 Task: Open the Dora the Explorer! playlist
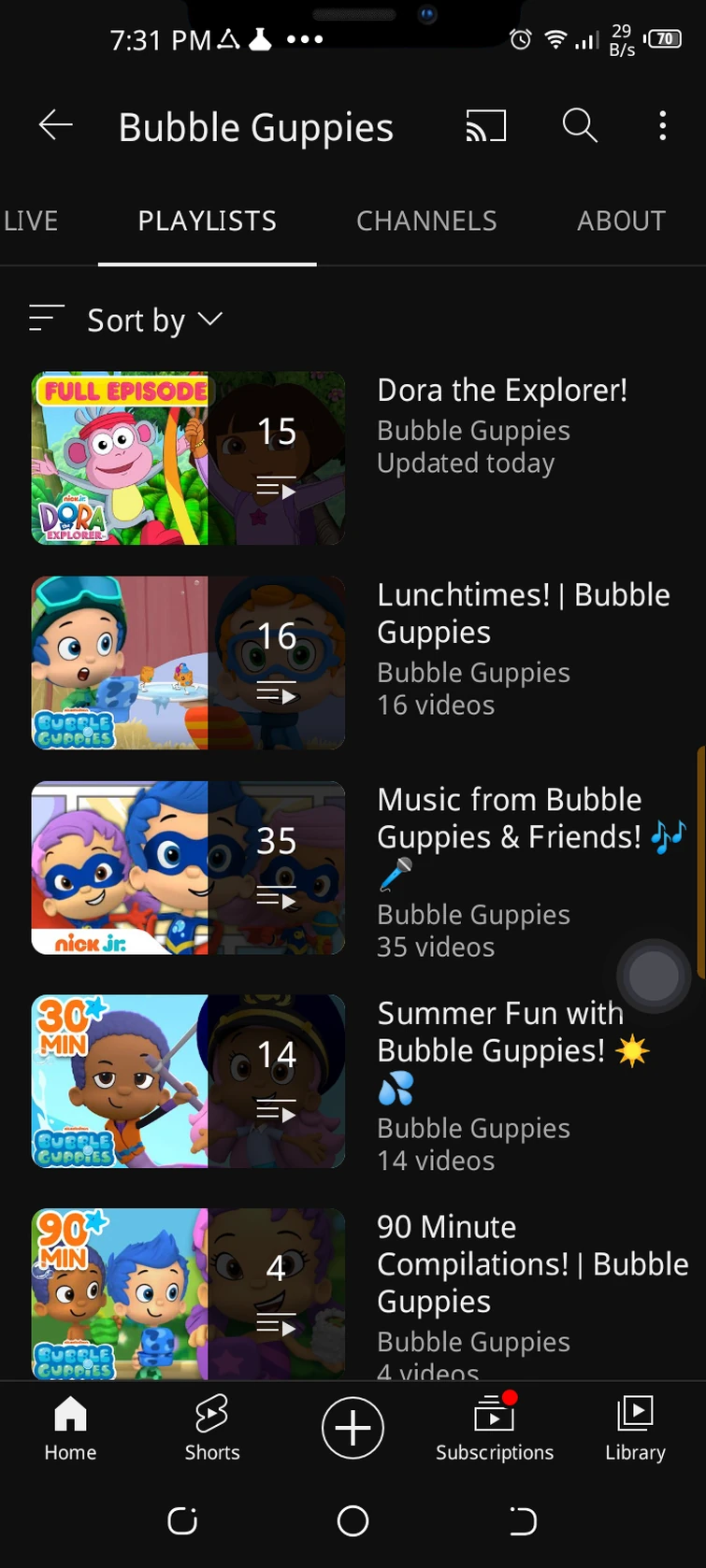click(502, 391)
